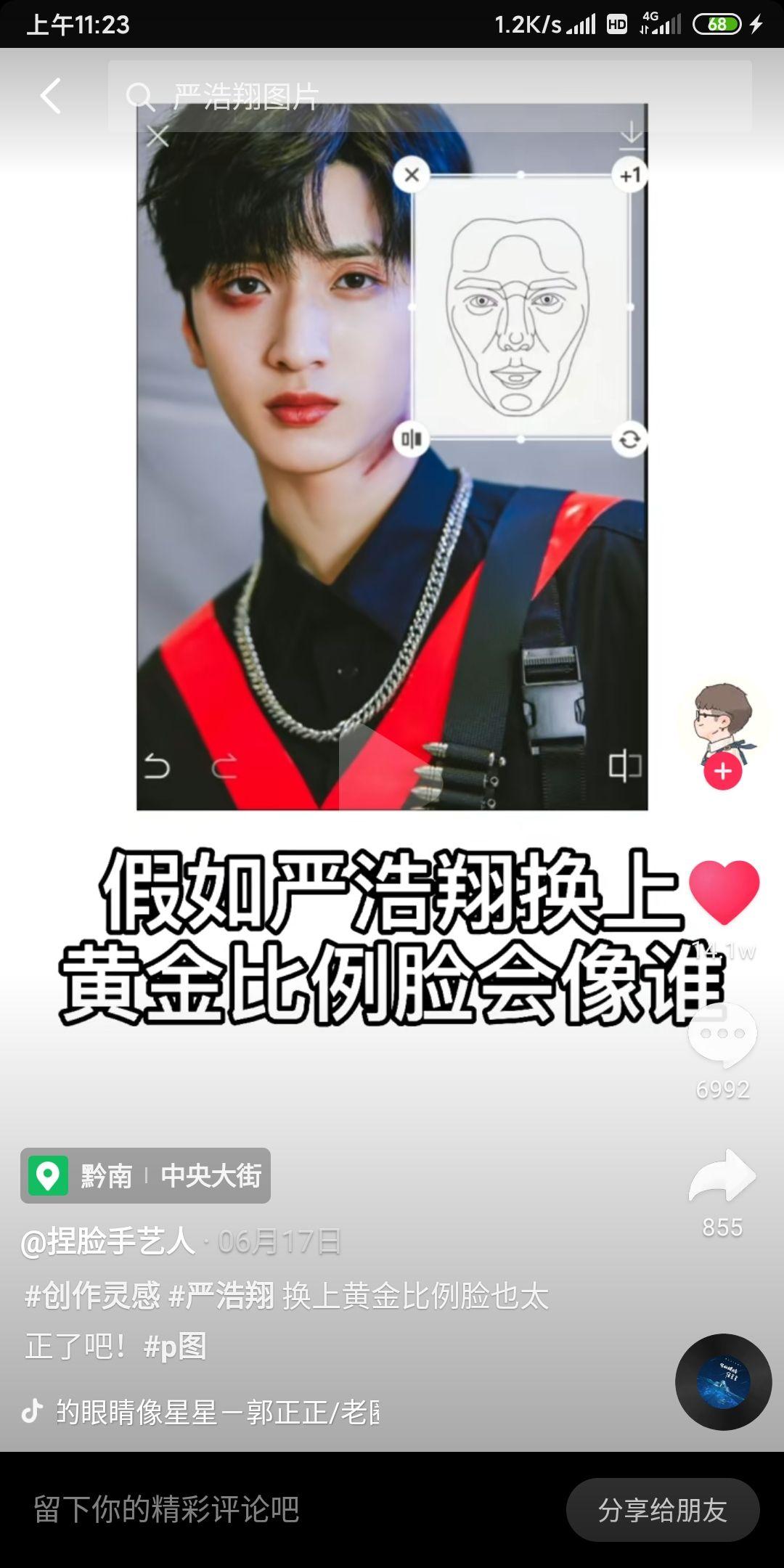
Task: Share the video using the arrow icon
Action: coord(722,1176)
